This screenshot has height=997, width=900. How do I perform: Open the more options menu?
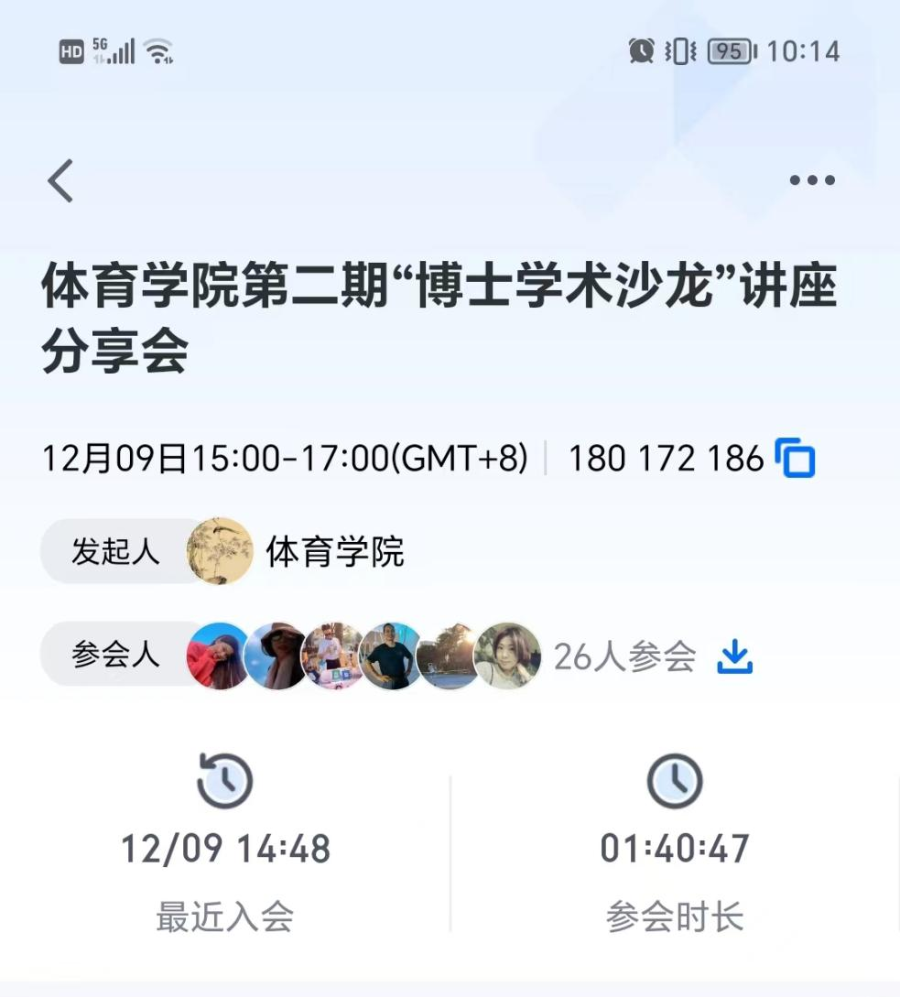pyautogui.click(x=811, y=180)
